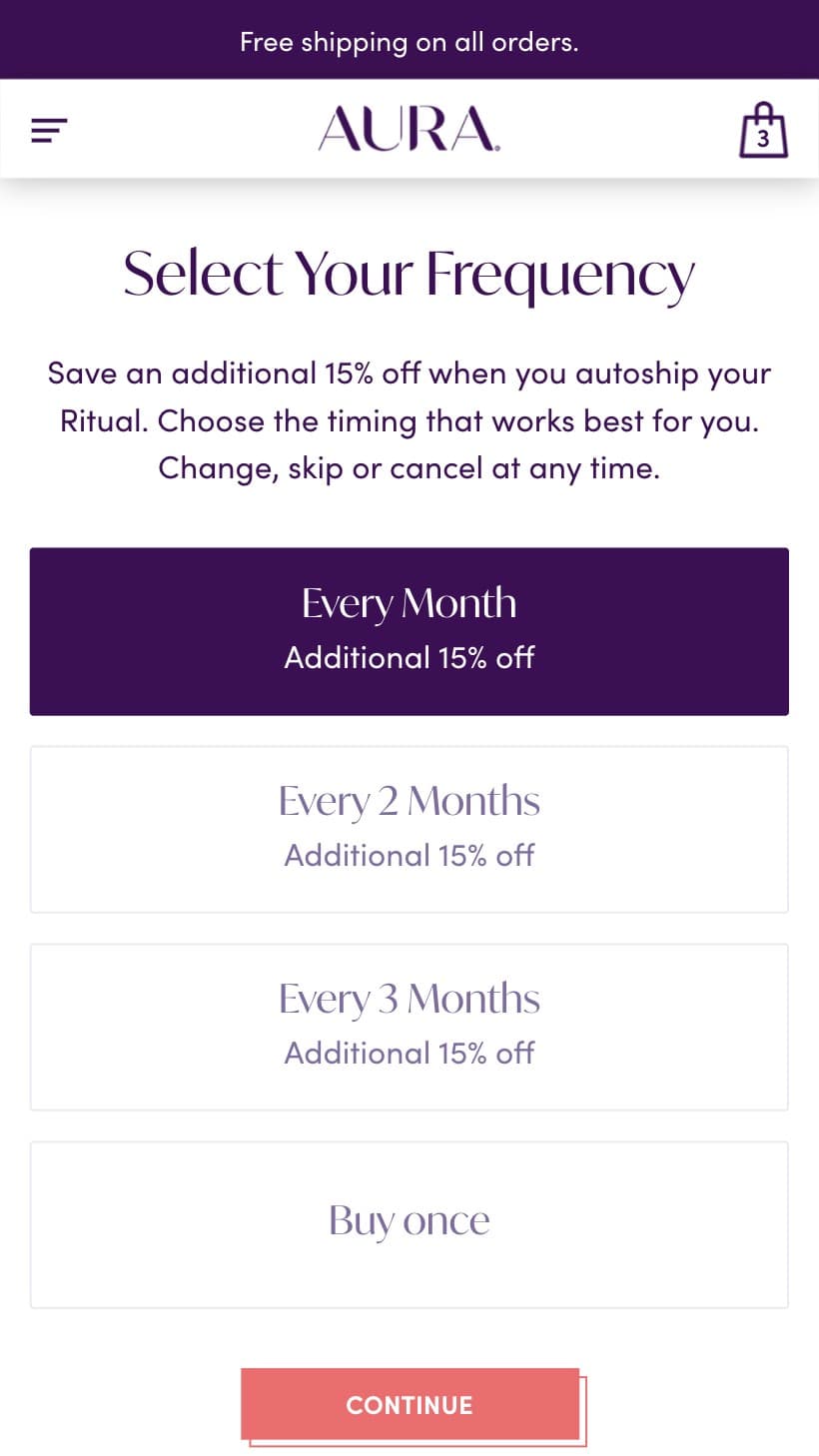Go to the AURA home logo
Image resolution: width=819 pixels, height=1456 pixels.
409,129
